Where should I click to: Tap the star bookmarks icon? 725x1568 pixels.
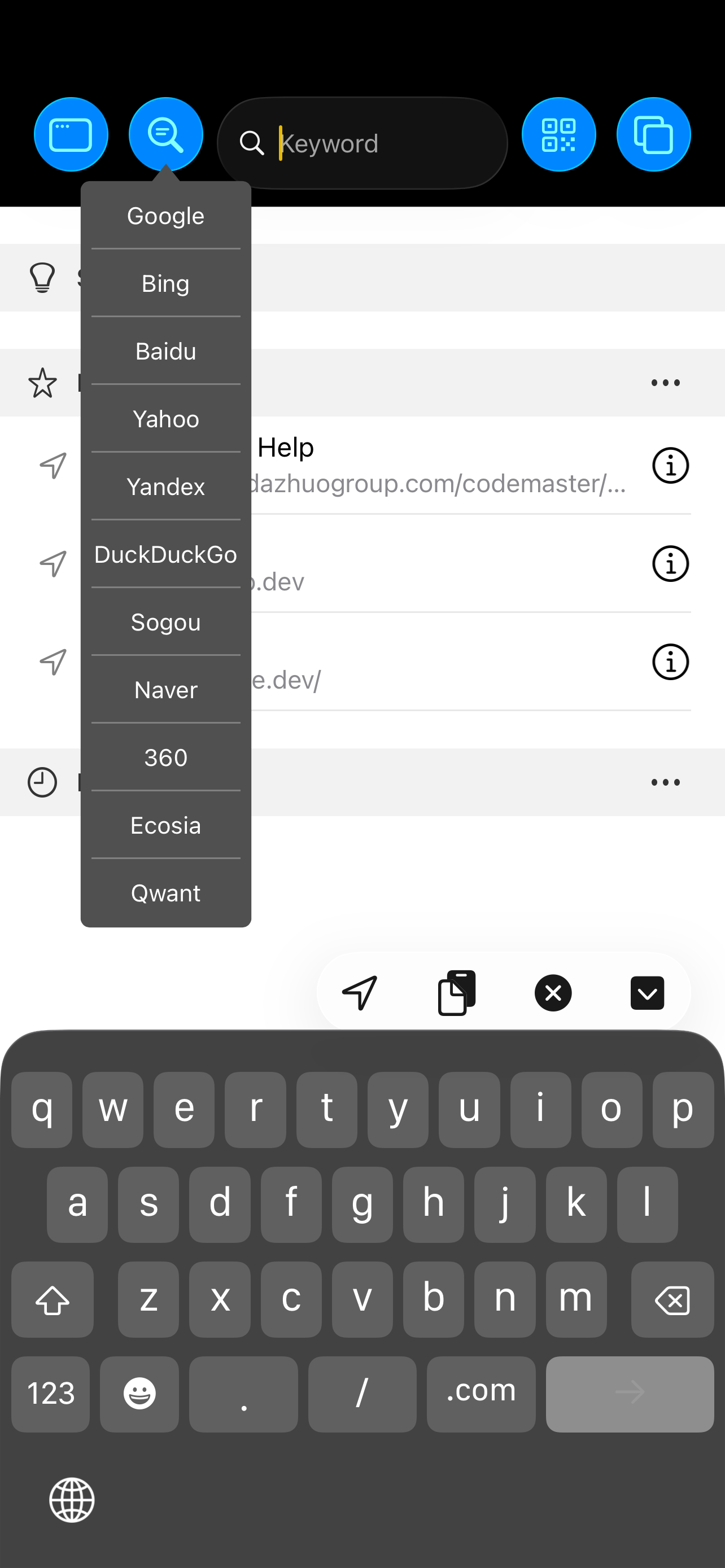click(42, 382)
